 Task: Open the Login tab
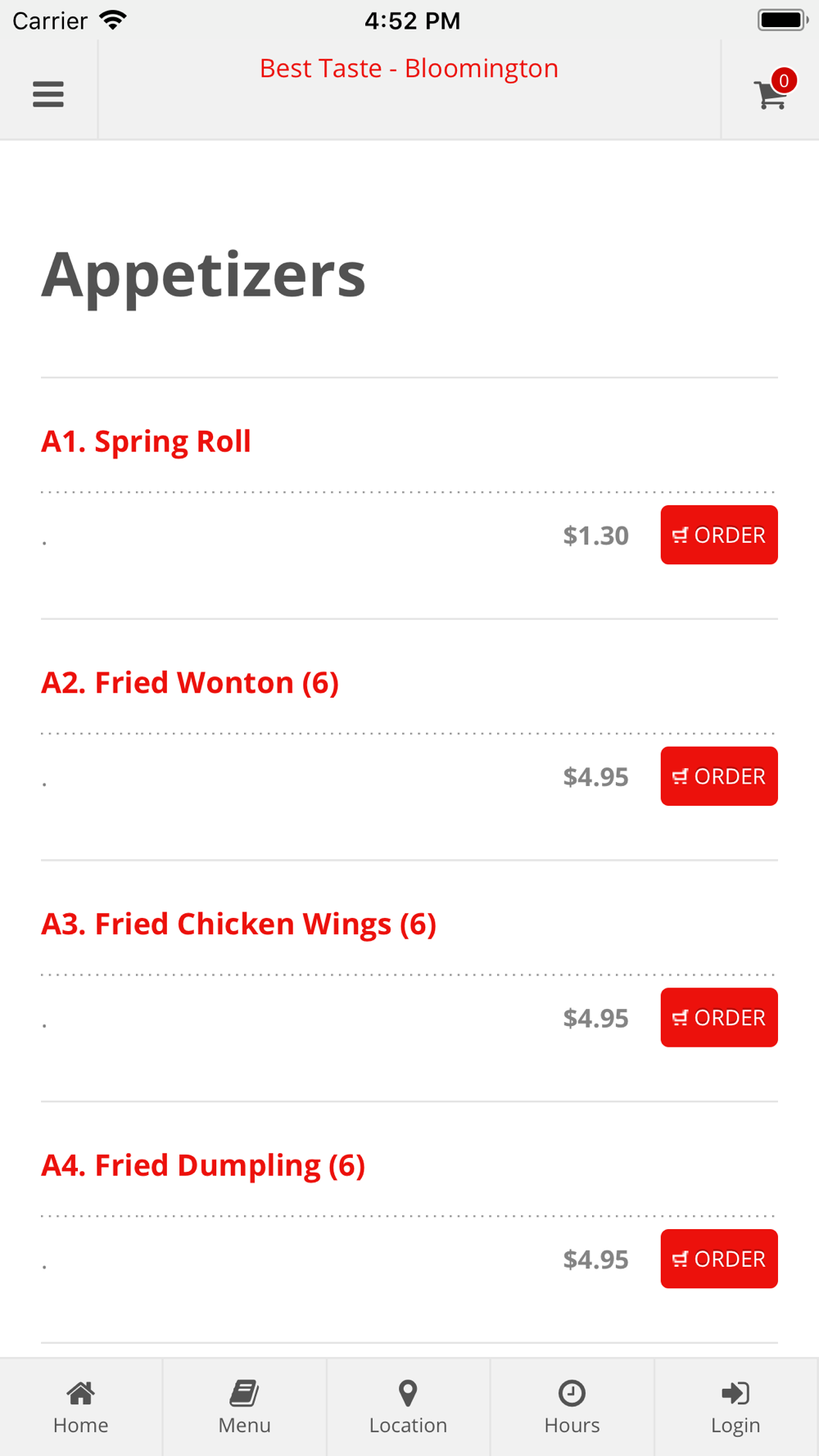coord(735,1407)
